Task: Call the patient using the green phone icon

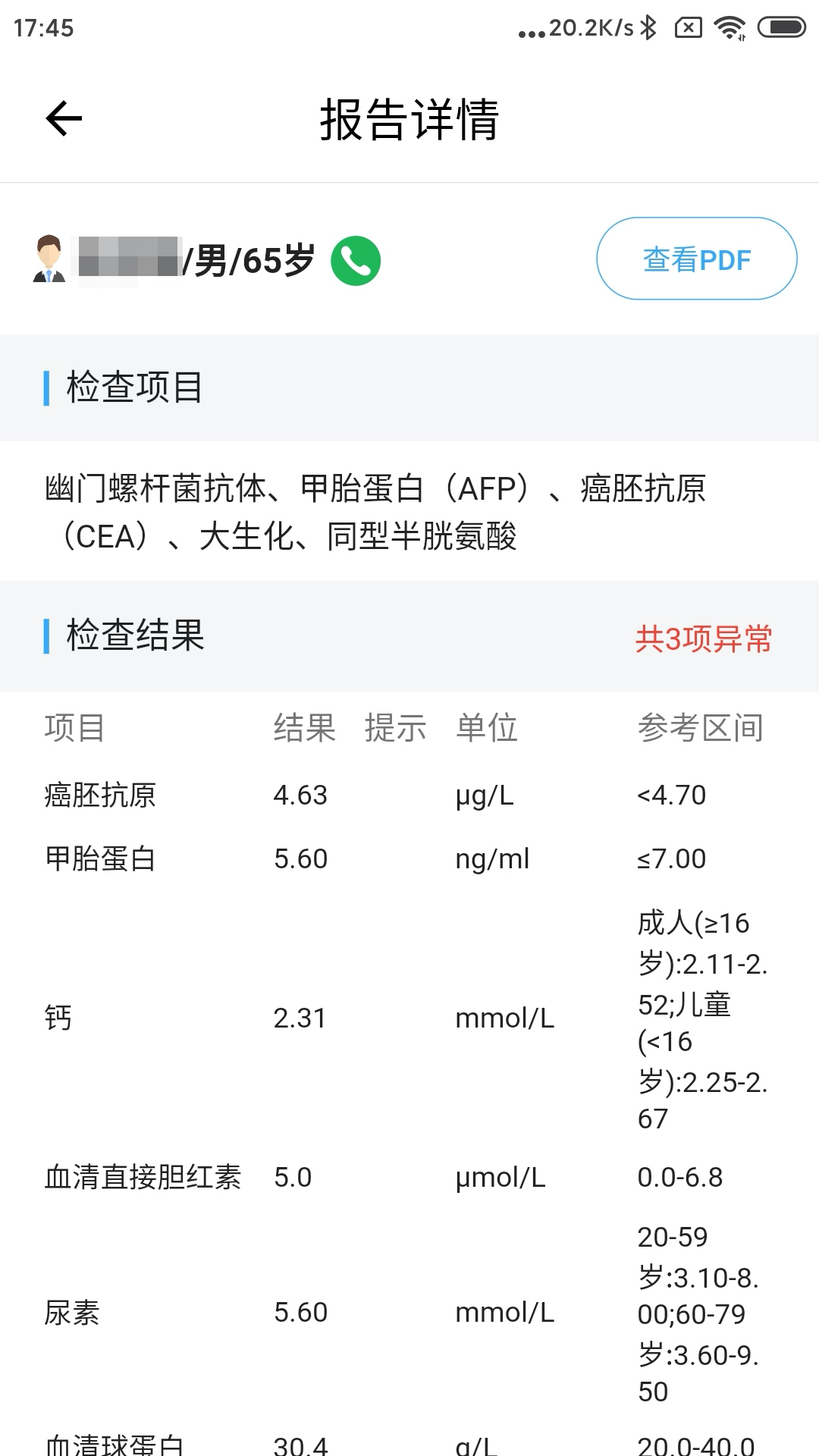Action: (356, 261)
